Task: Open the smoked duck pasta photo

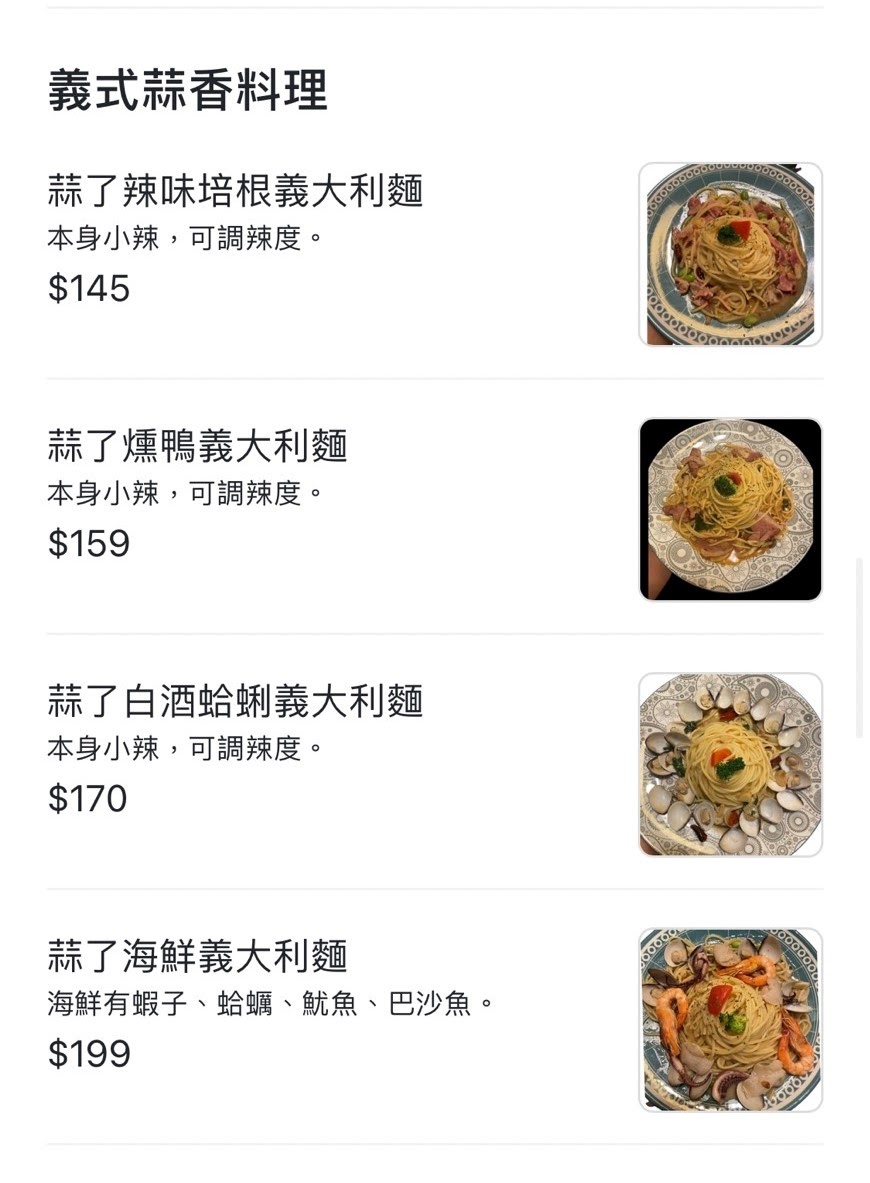Action: click(730, 509)
